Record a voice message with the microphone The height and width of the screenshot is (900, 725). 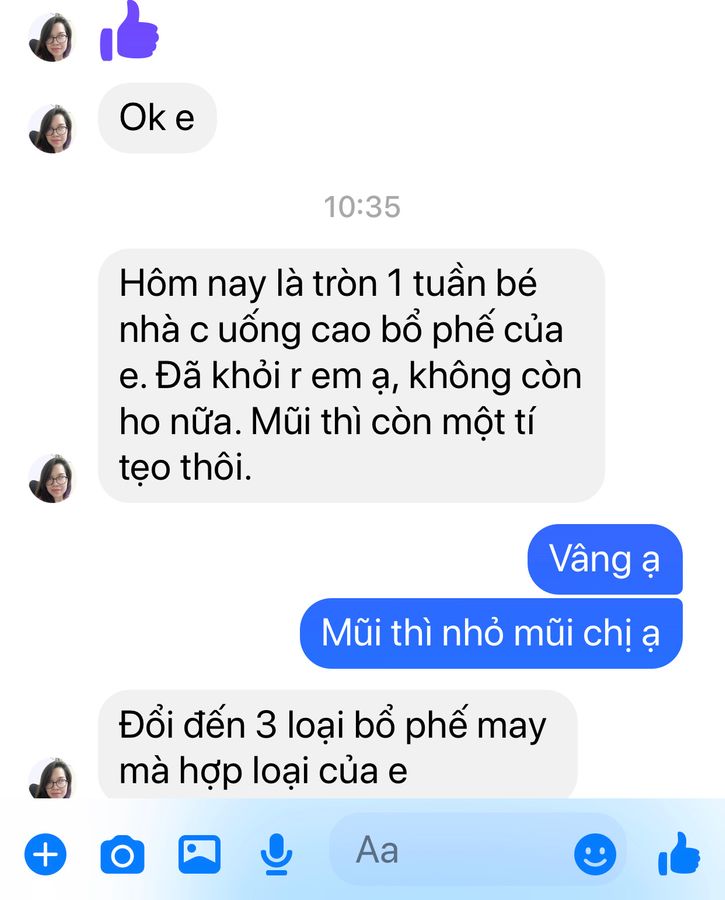point(275,853)
